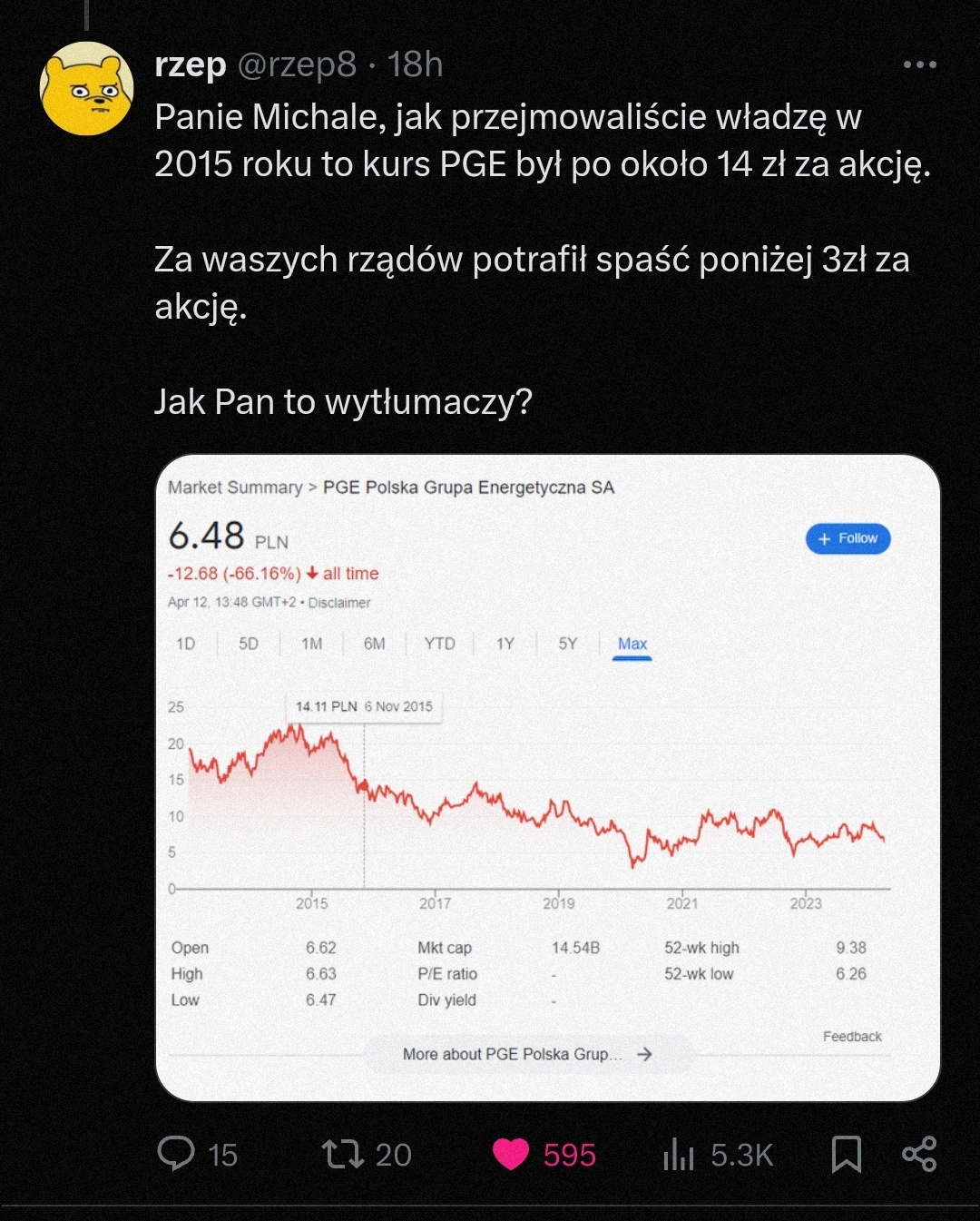The image size is (980, 1221).
Task: Open the @rzep8 username link
Action: pos(297,64)
